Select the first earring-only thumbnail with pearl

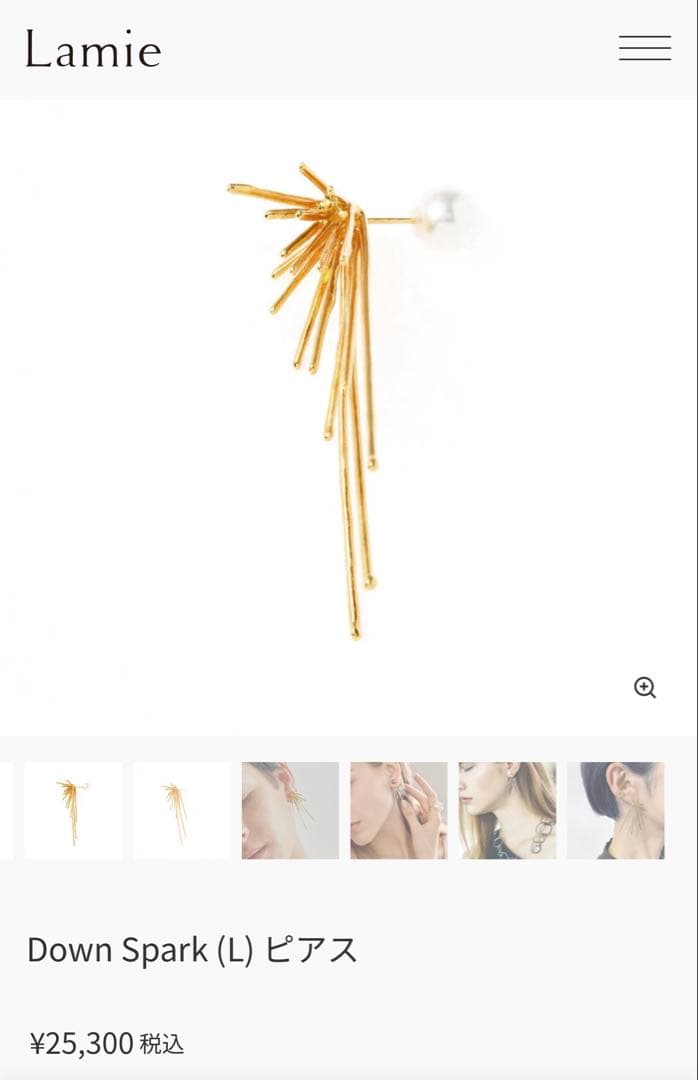coord(73,810)
